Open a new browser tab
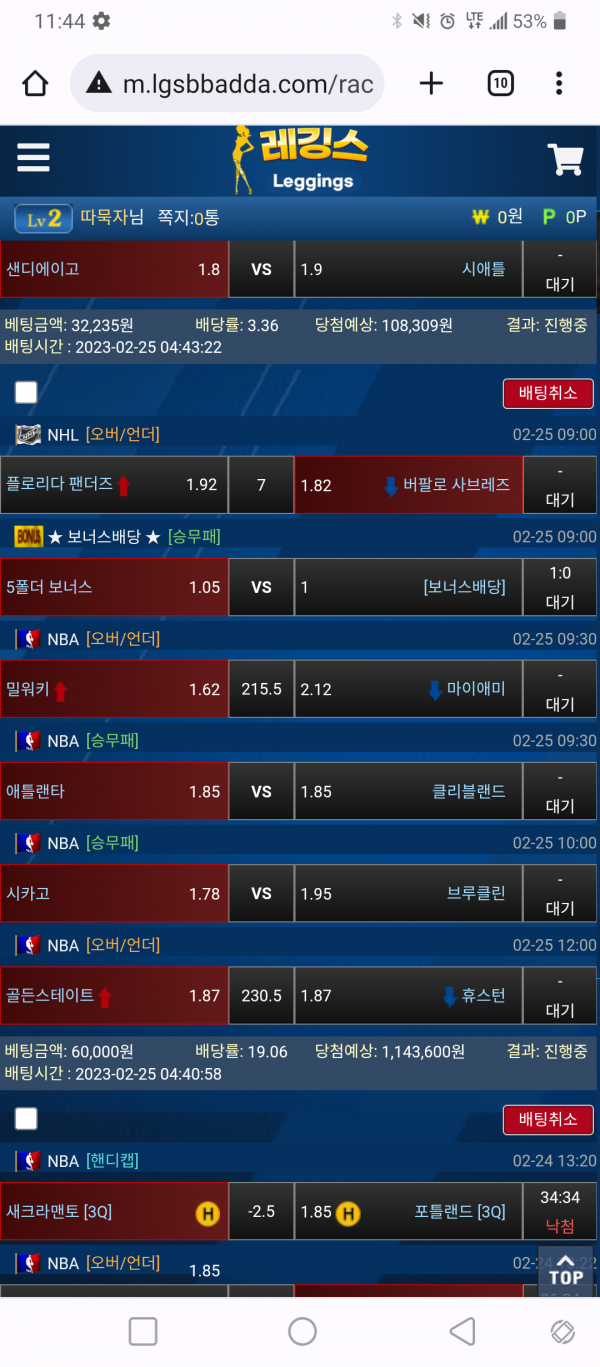This screenshot has width=600, height=1367. [x=431, y=83]
